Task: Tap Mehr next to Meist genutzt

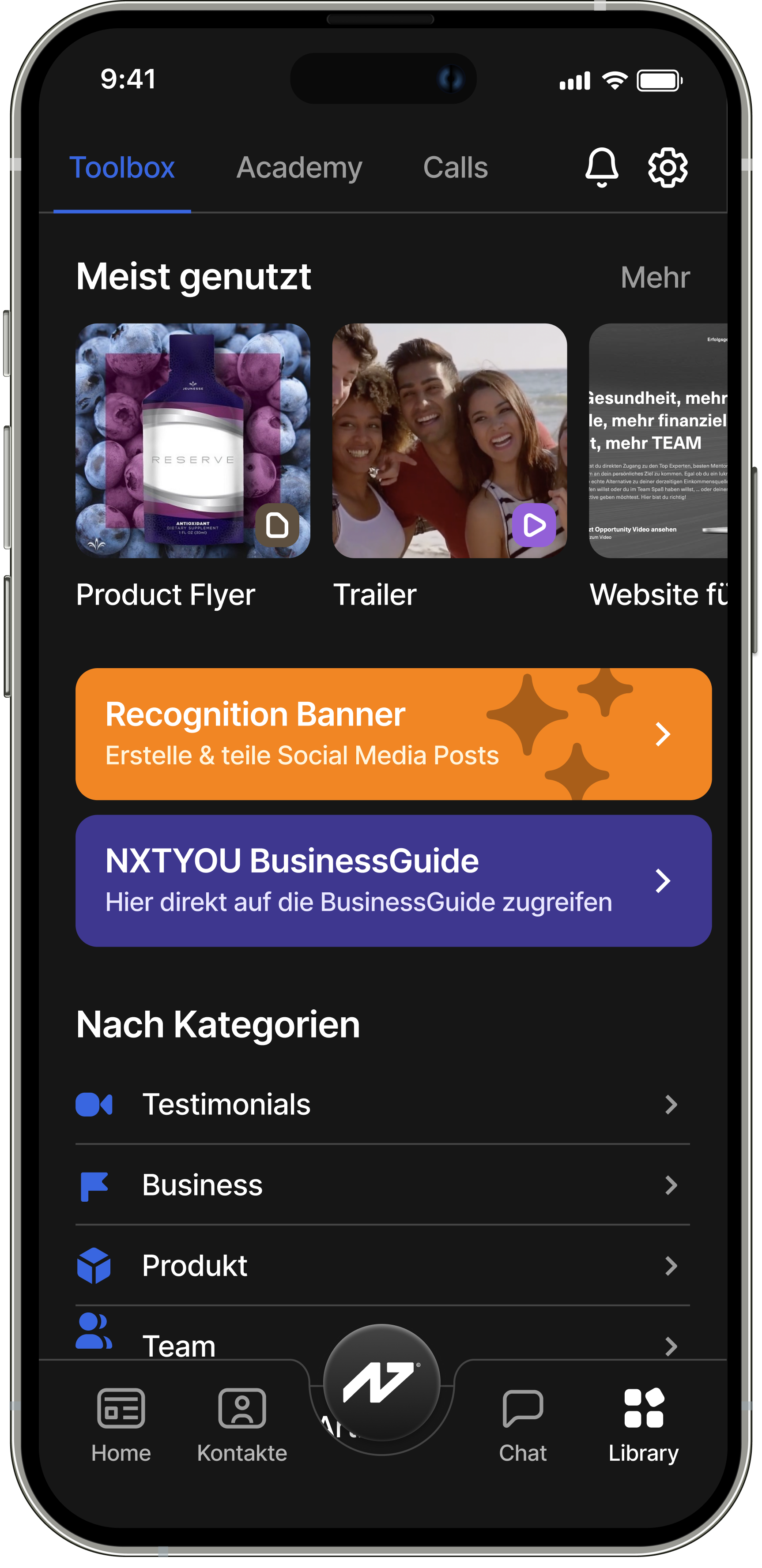Action: 655,278
